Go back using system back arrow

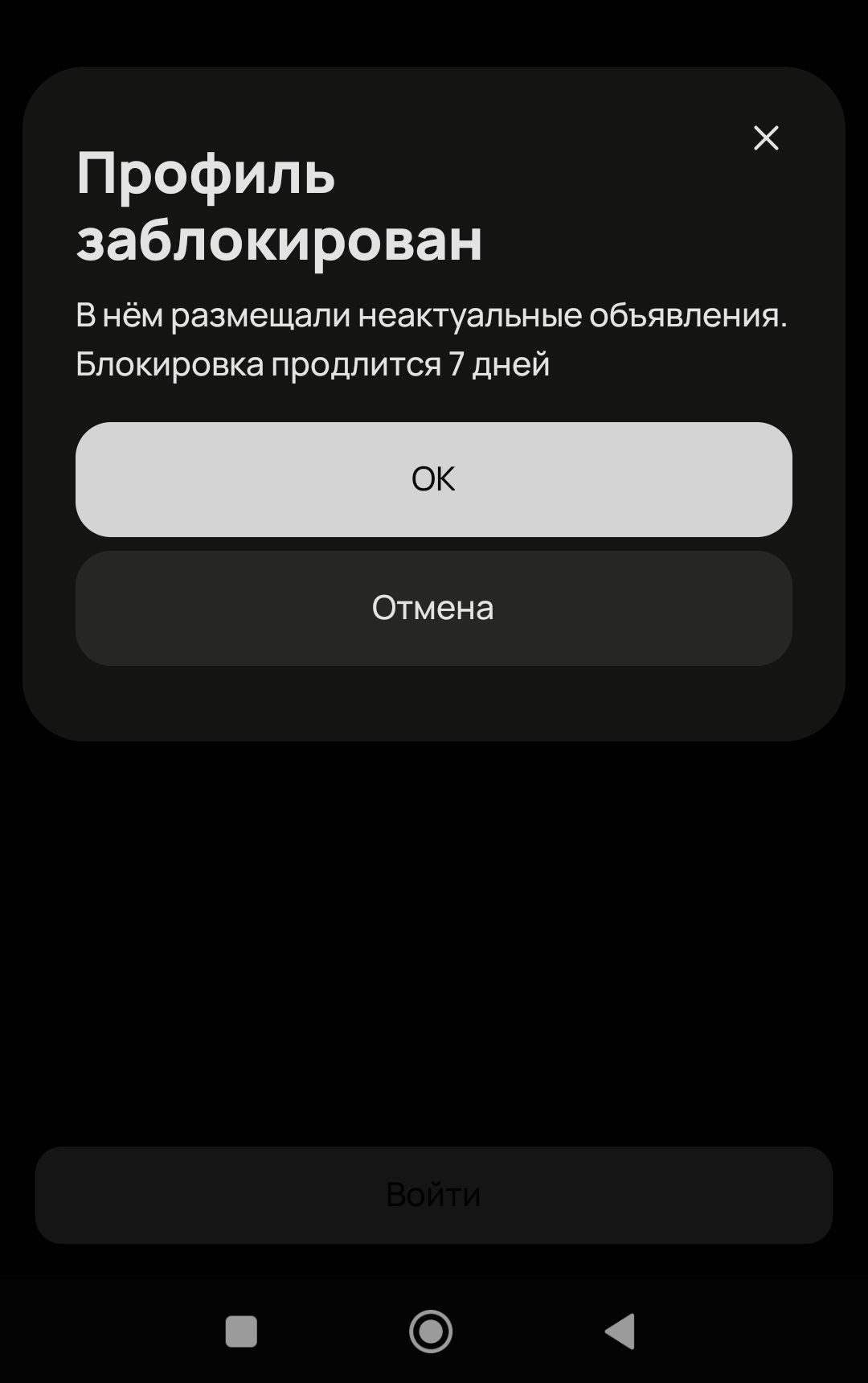pos(620,1332)
